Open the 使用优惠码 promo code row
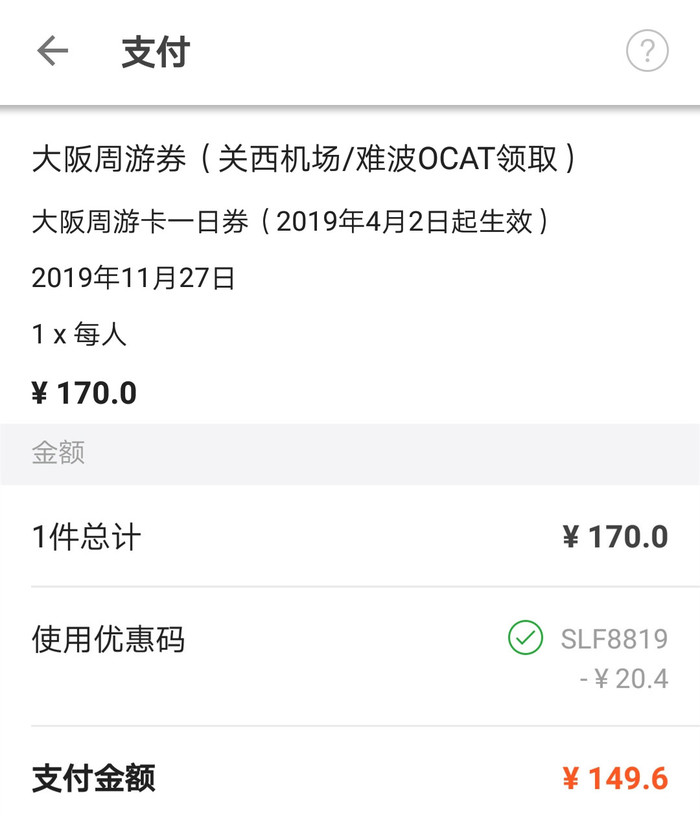 click(x=350, y=656)
